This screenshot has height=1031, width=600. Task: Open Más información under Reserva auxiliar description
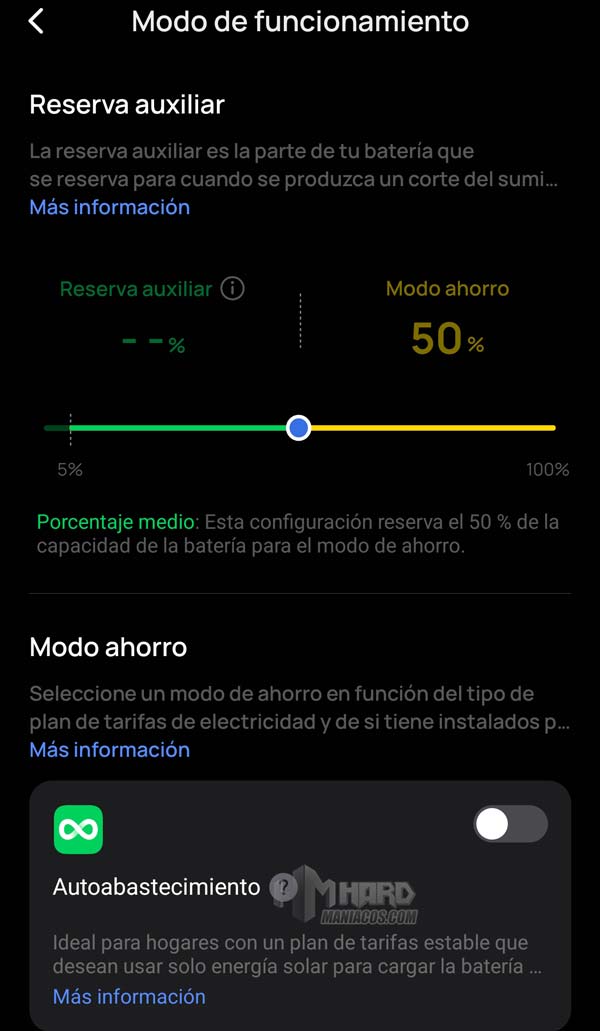[x=109, y=207]
